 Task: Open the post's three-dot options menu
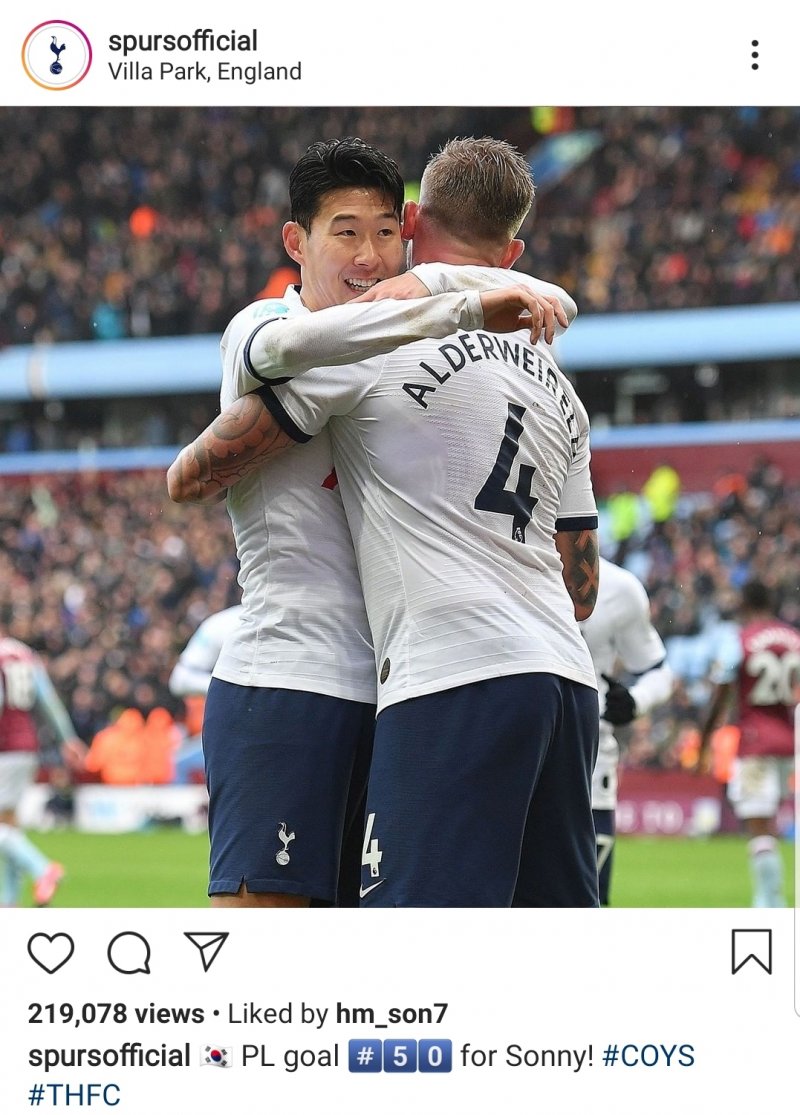pyautogui.click(x=754, y=55)
